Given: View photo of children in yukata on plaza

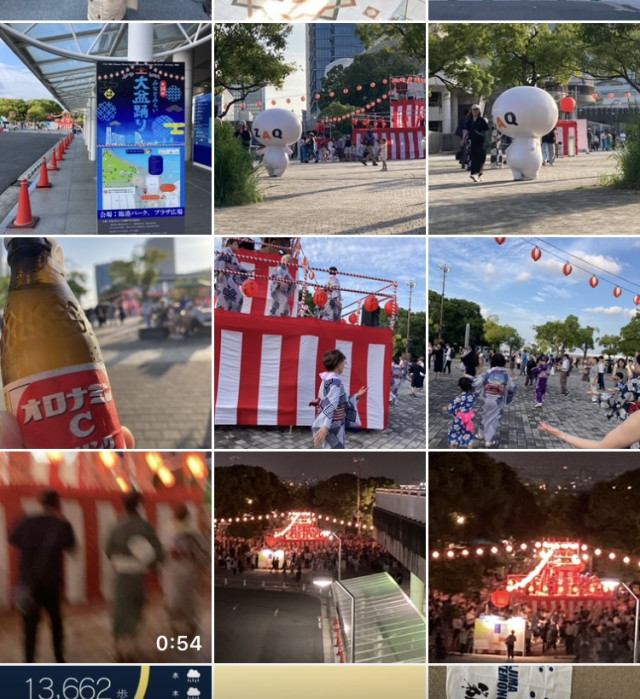Looking at the screenshot, I should [533, 342].
